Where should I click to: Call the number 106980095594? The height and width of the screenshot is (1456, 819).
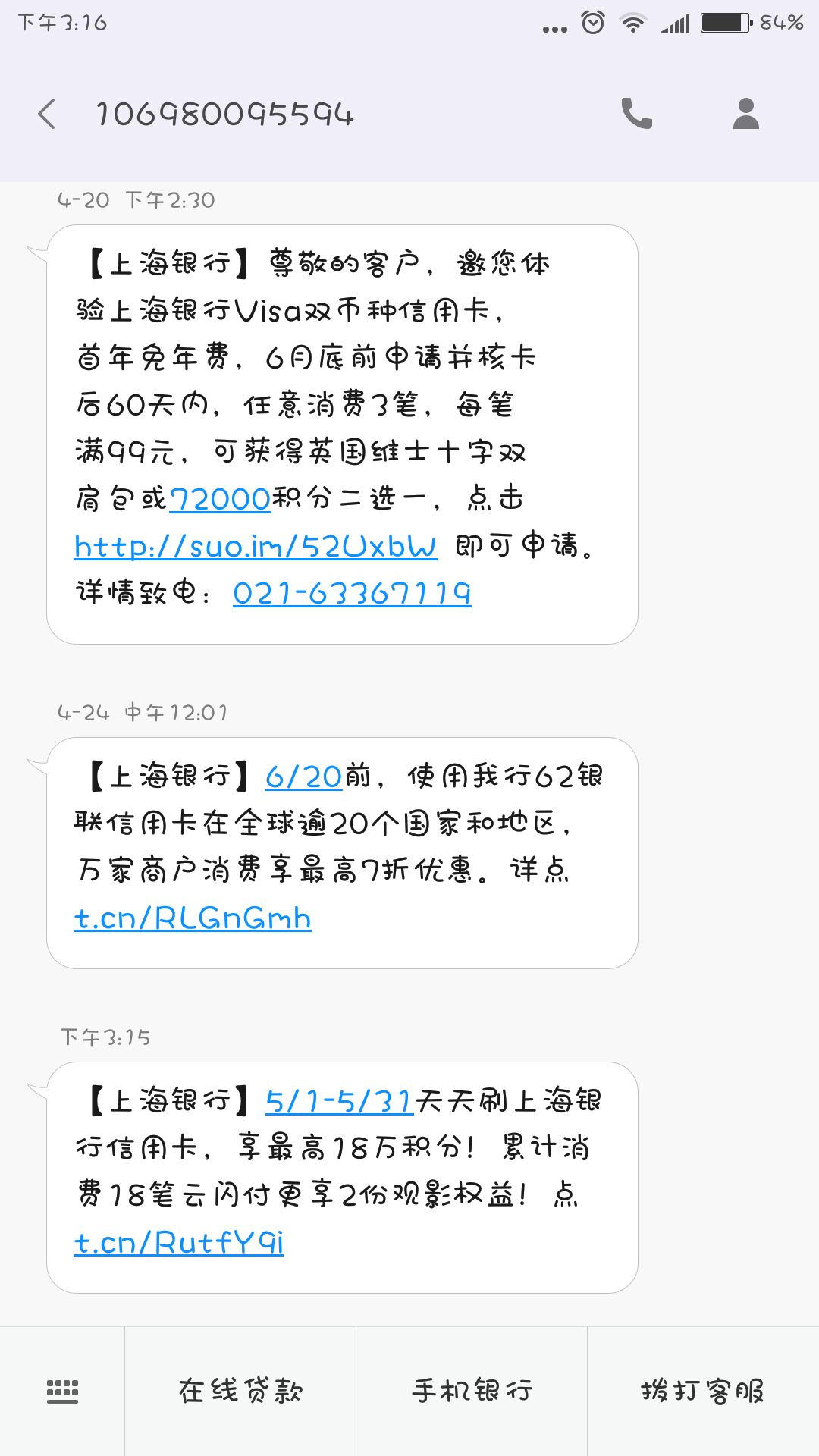click(636, 114)
